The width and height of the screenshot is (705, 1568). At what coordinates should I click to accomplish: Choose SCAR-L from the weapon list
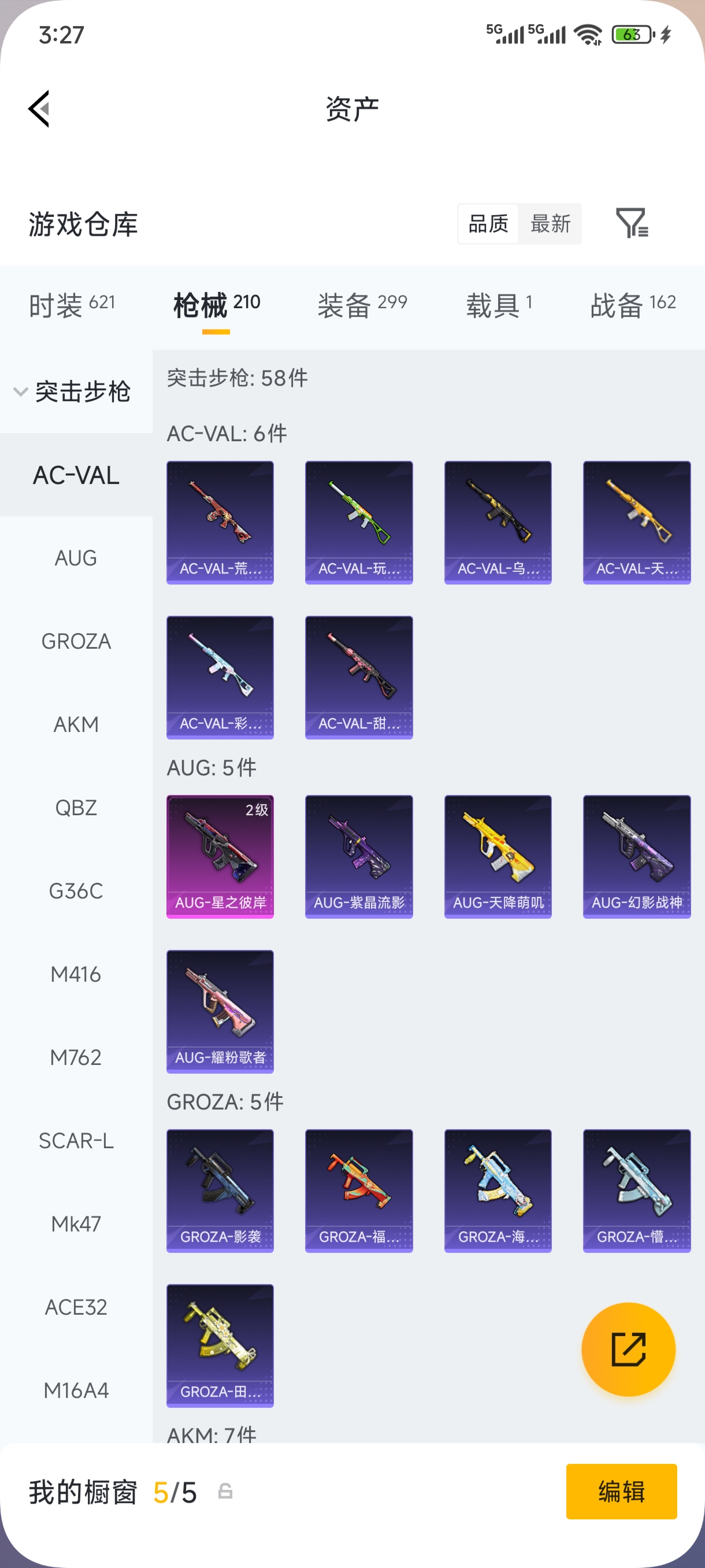click(76, 1141)
